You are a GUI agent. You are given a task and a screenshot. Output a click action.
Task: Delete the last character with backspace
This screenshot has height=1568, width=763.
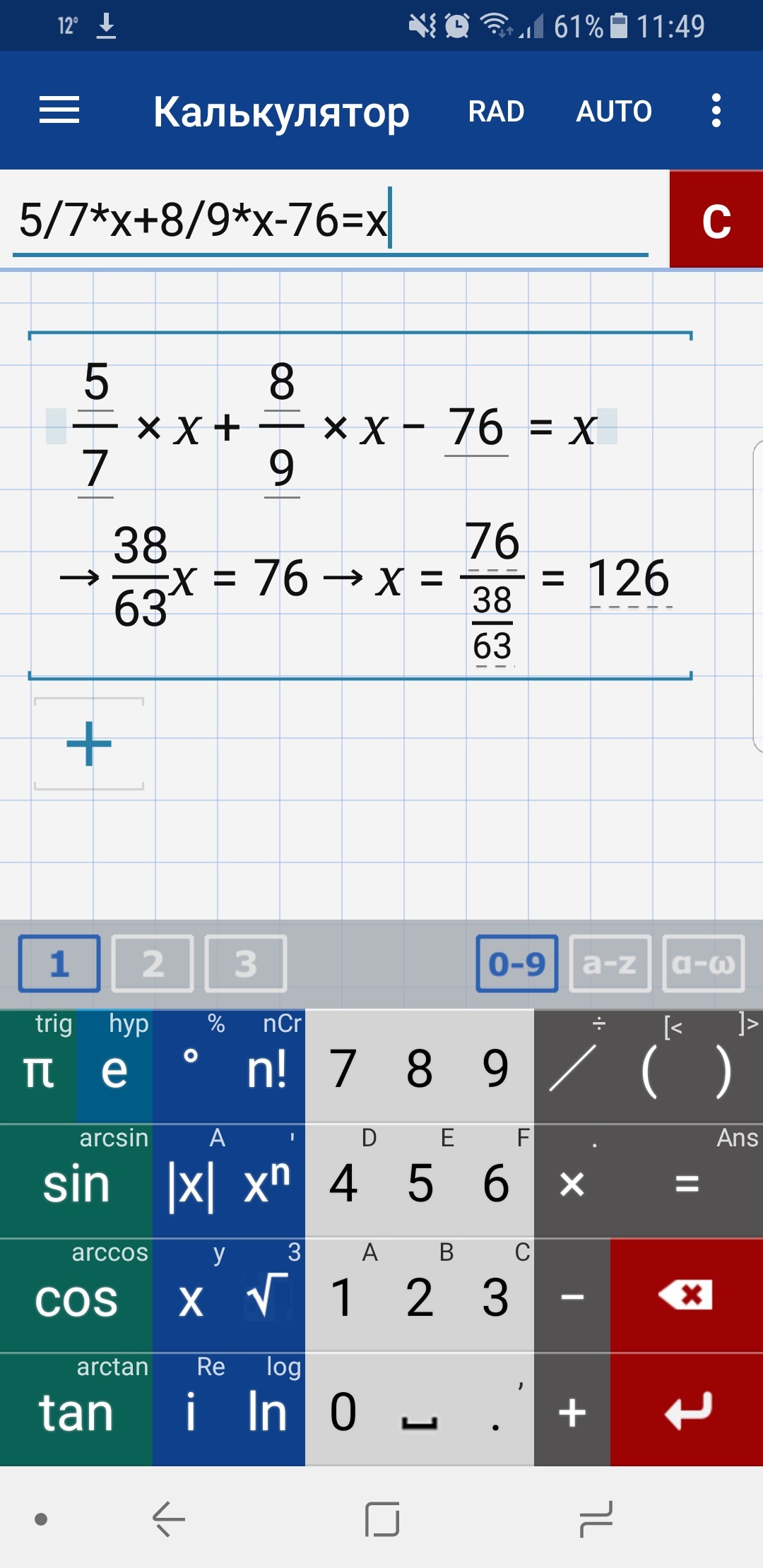686,1296
